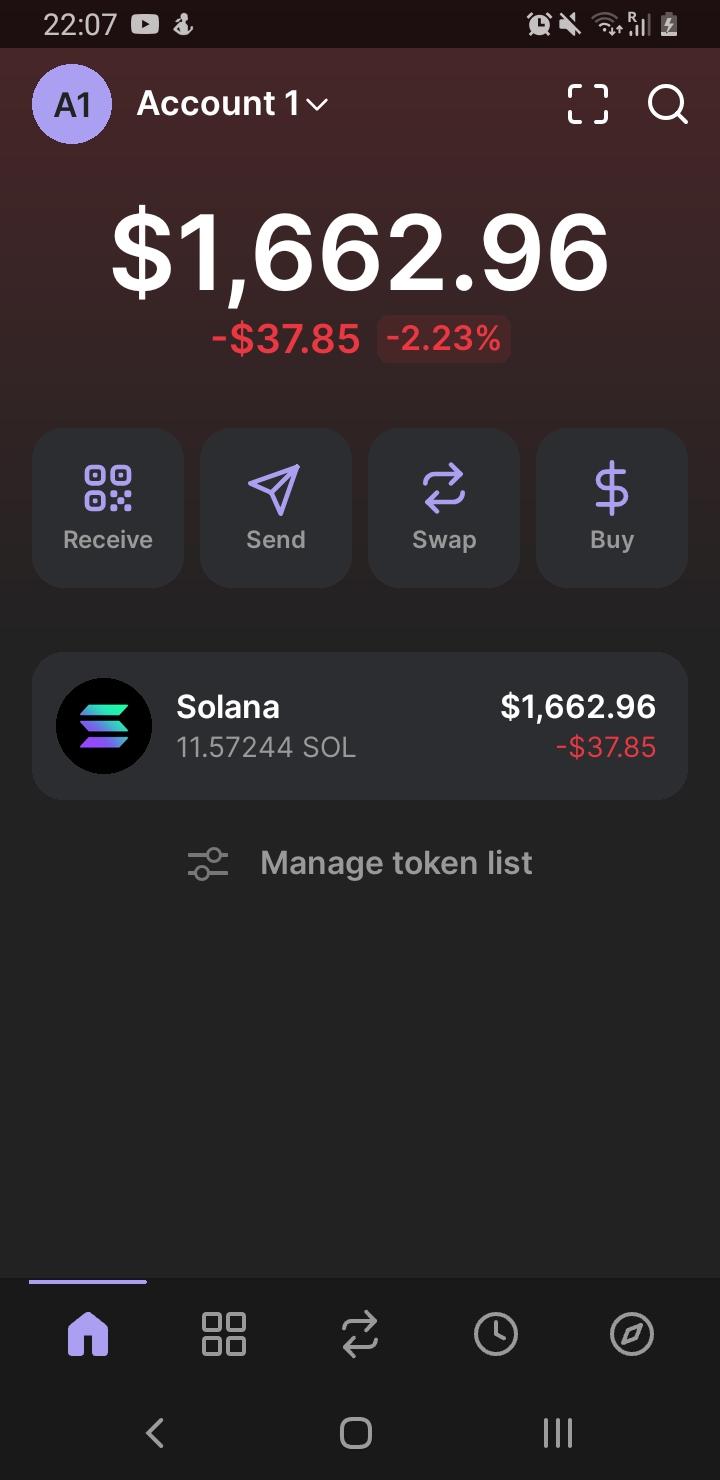Open the search icon
Image resolution: width=720 pixels, height=1480 pixels.
(667, 104)
